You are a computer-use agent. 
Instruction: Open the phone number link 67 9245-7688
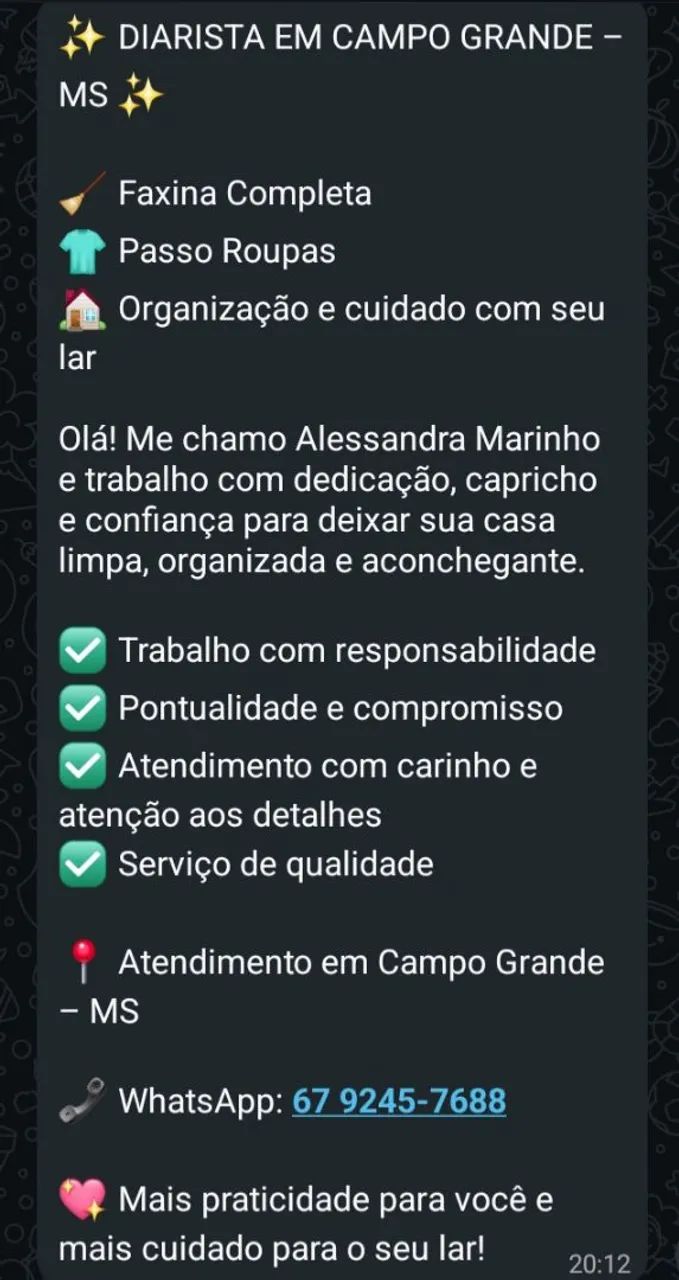[x=399, y=1102]
